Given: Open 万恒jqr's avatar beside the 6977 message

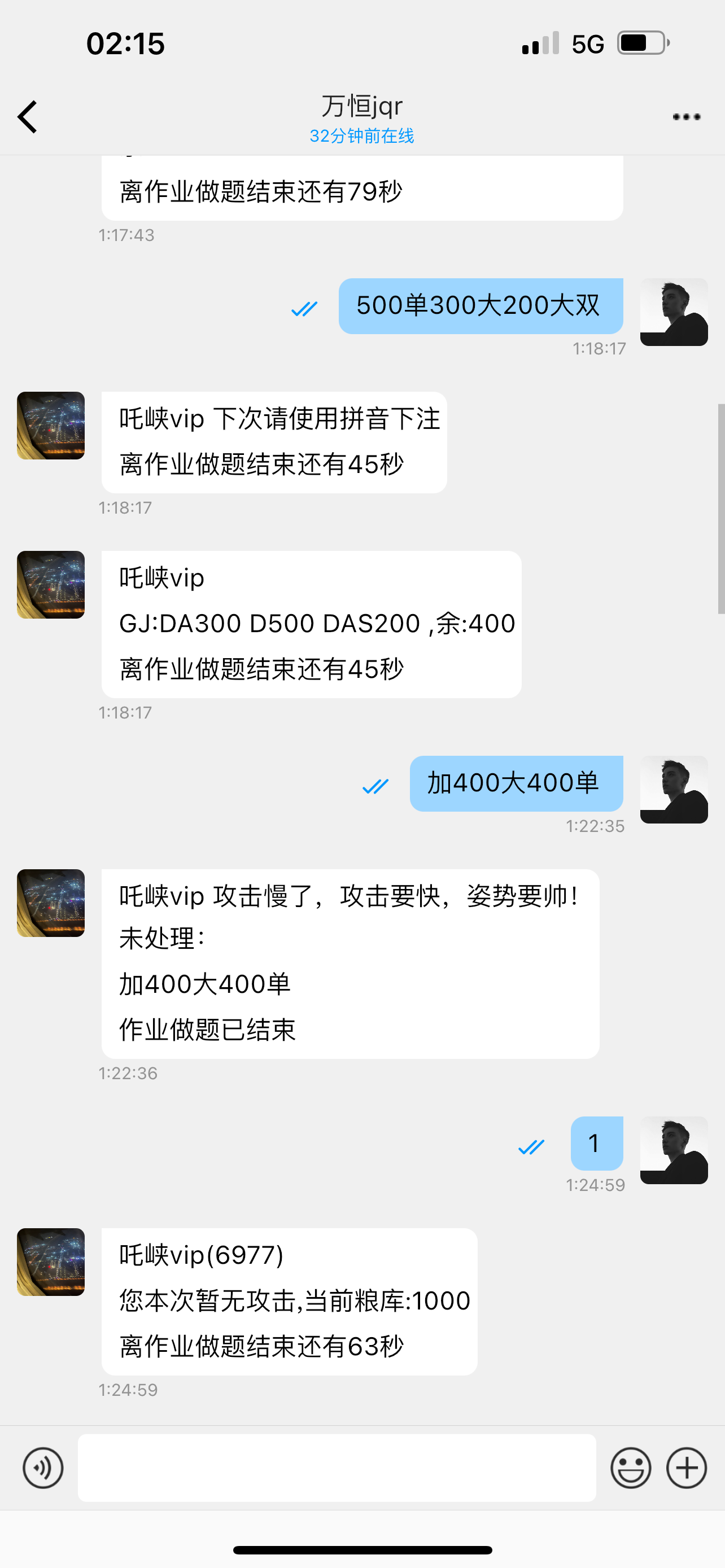Looking at the screenshot, I should 50,1262.
